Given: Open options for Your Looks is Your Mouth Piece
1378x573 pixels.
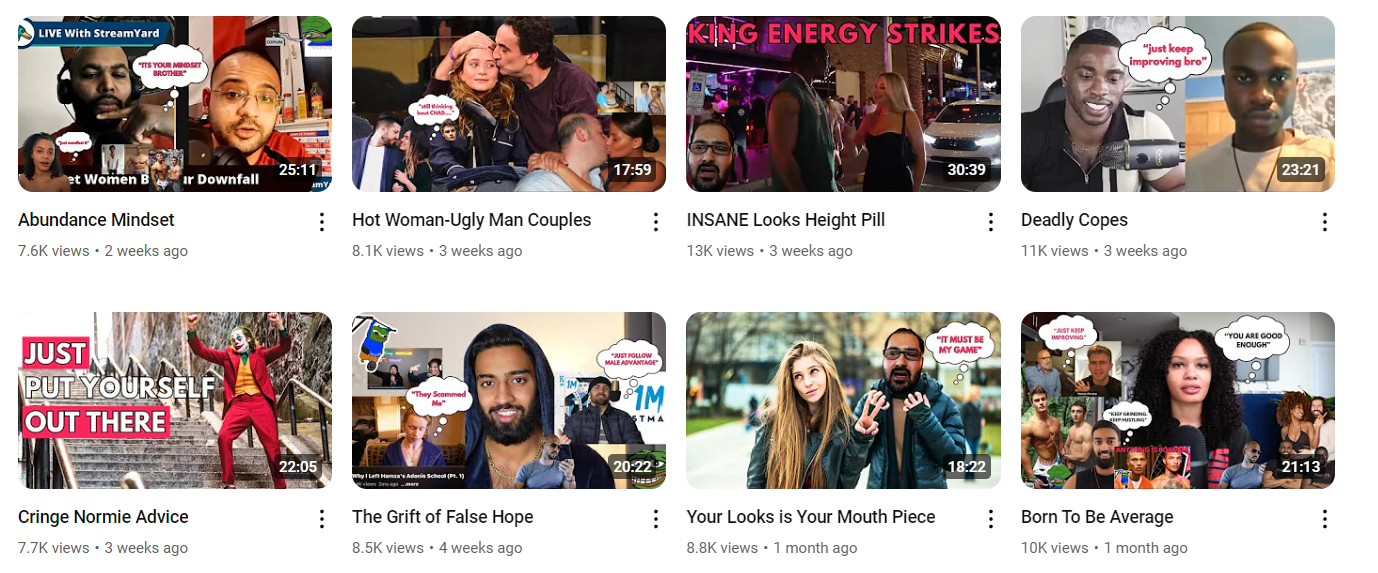Looking at the screenshot, I should [990, 519].
